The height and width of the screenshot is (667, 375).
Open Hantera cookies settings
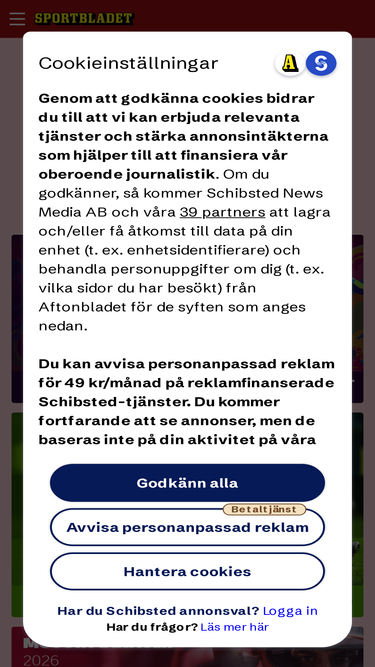(187, 571)
